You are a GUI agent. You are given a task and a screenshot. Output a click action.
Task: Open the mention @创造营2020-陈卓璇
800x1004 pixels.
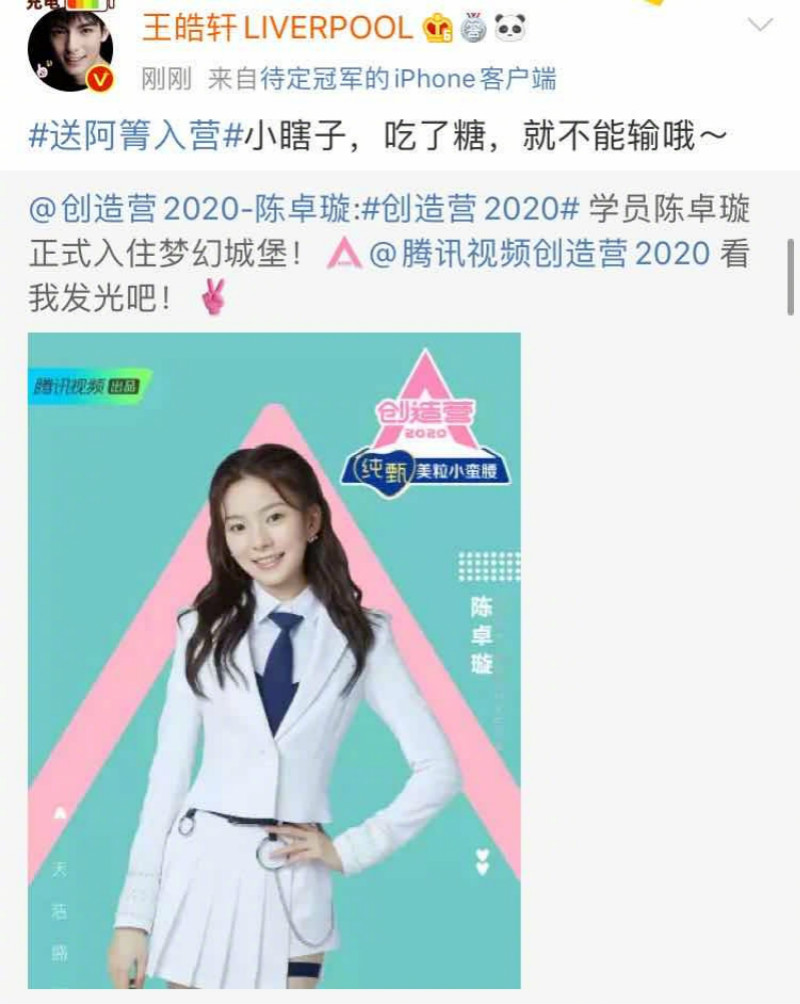pos(191,210)
